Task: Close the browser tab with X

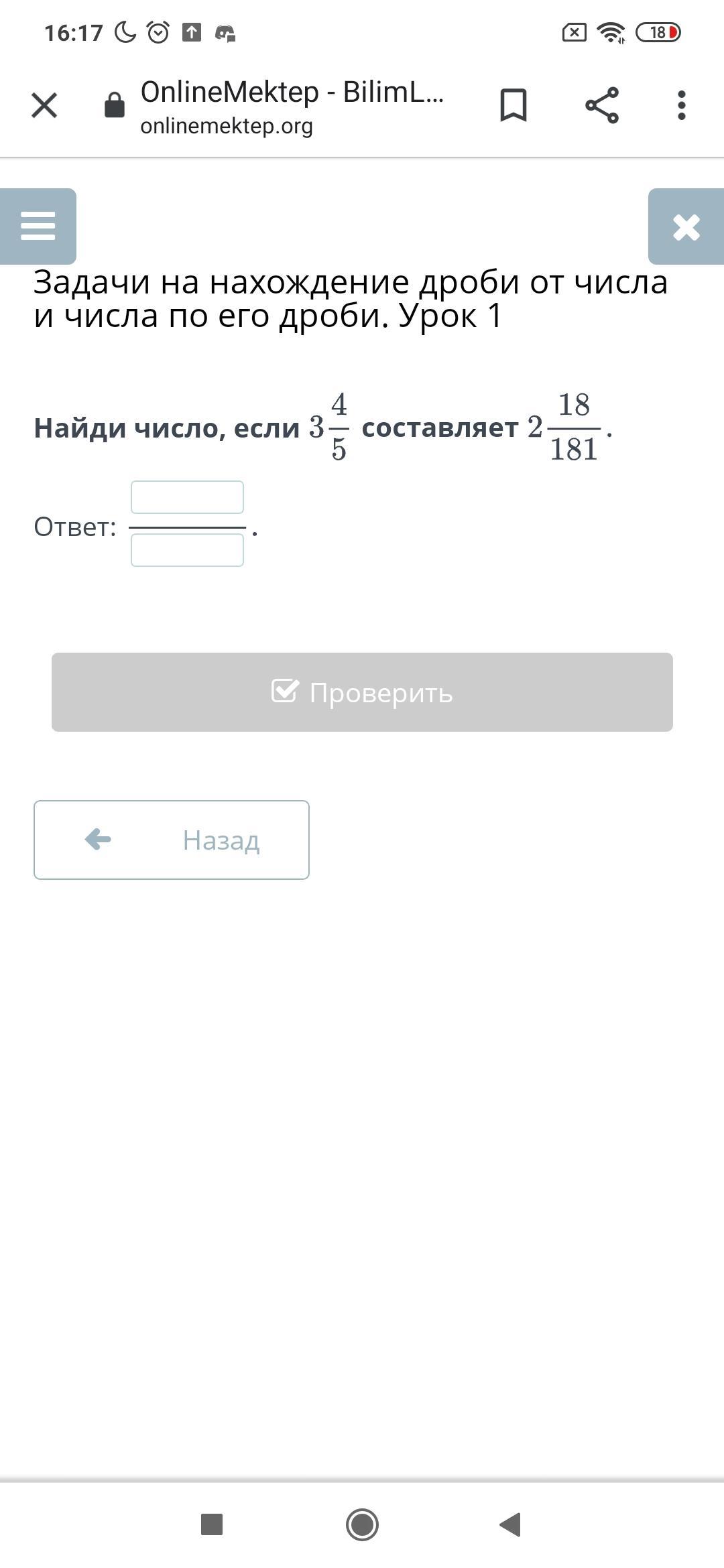Action: 44,105
